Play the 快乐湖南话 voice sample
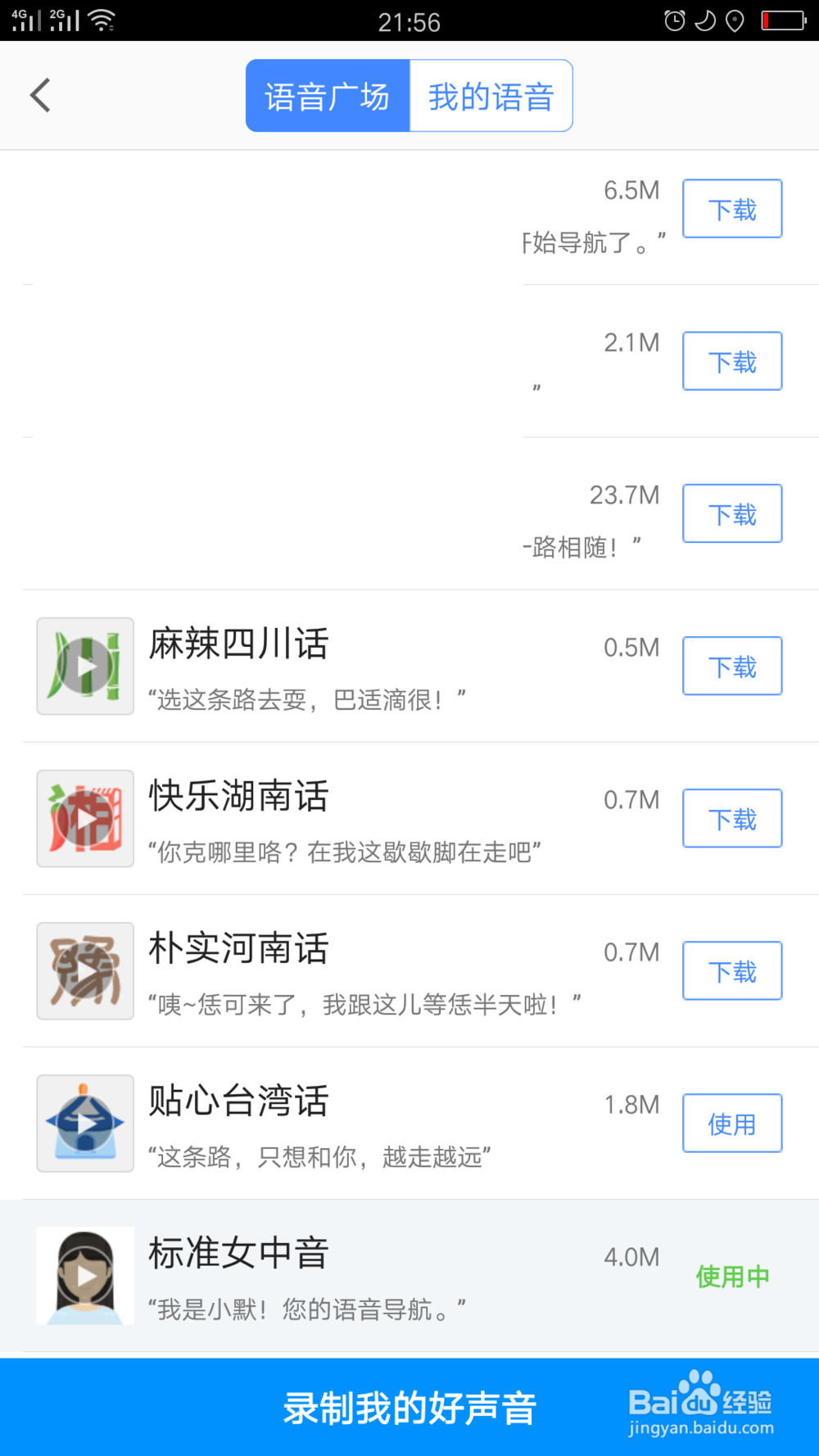Screen dimensions: 819x1456 [84, 818]
